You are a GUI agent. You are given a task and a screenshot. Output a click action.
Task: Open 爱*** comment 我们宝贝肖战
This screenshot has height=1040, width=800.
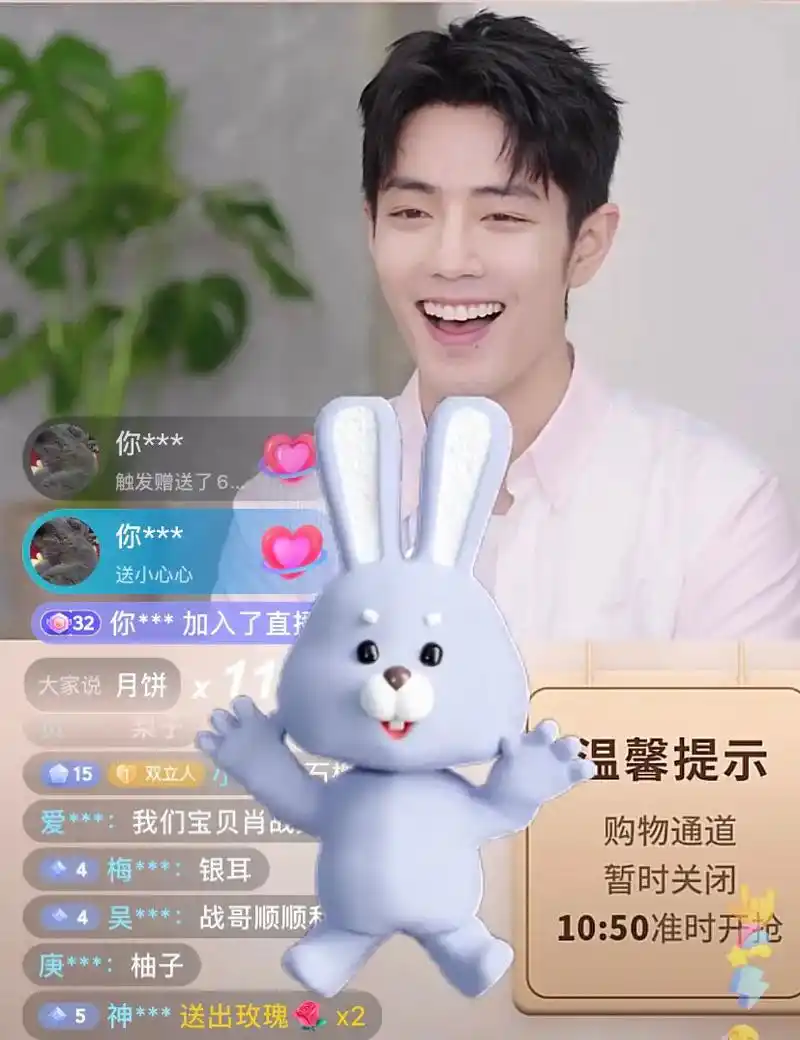coord(170,822)
